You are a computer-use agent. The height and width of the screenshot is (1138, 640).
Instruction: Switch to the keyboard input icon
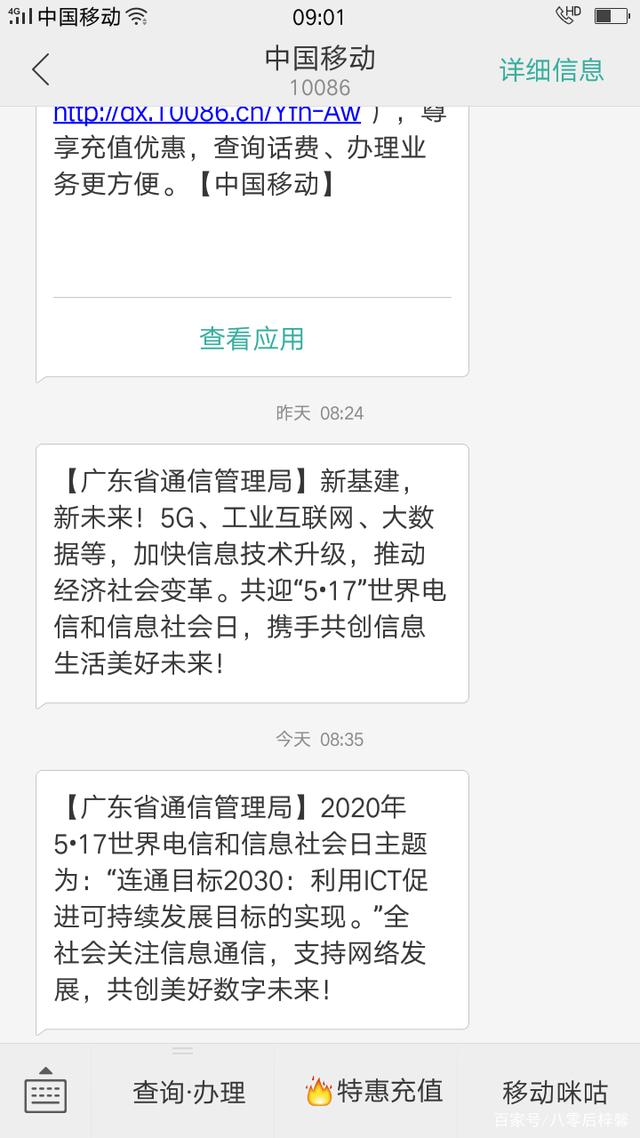(x=45, y=1091)
